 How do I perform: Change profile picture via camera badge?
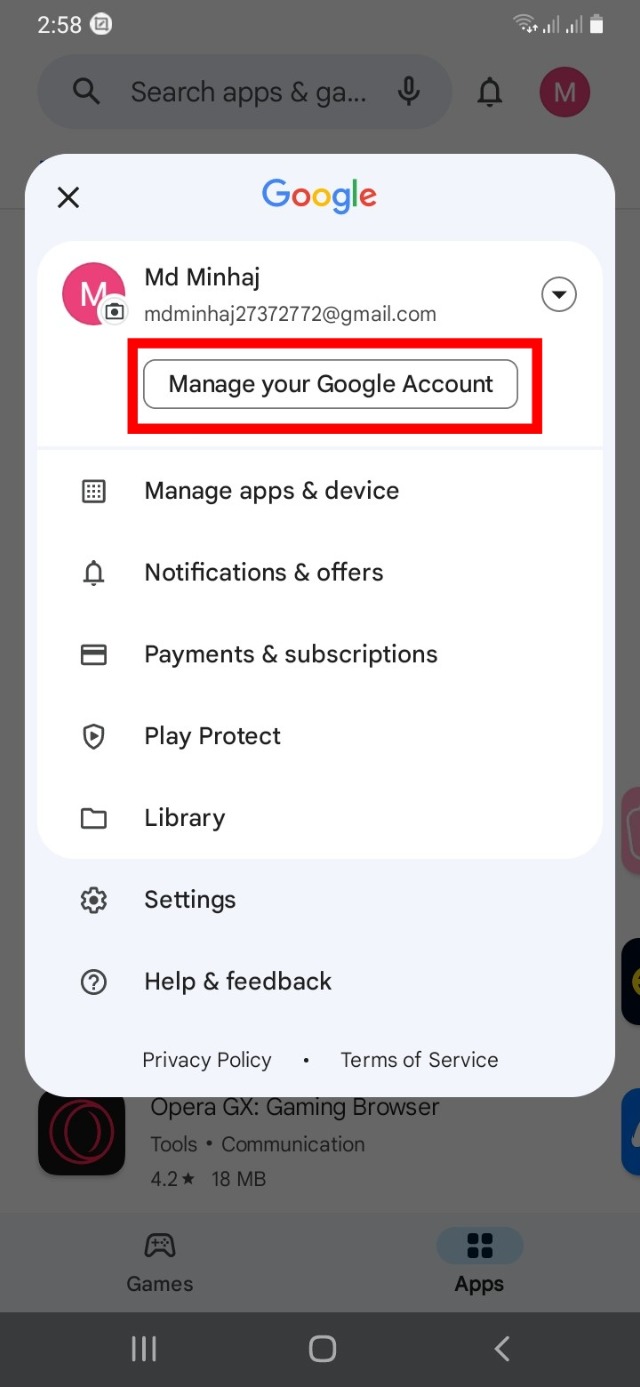click(x=115, y=312)
